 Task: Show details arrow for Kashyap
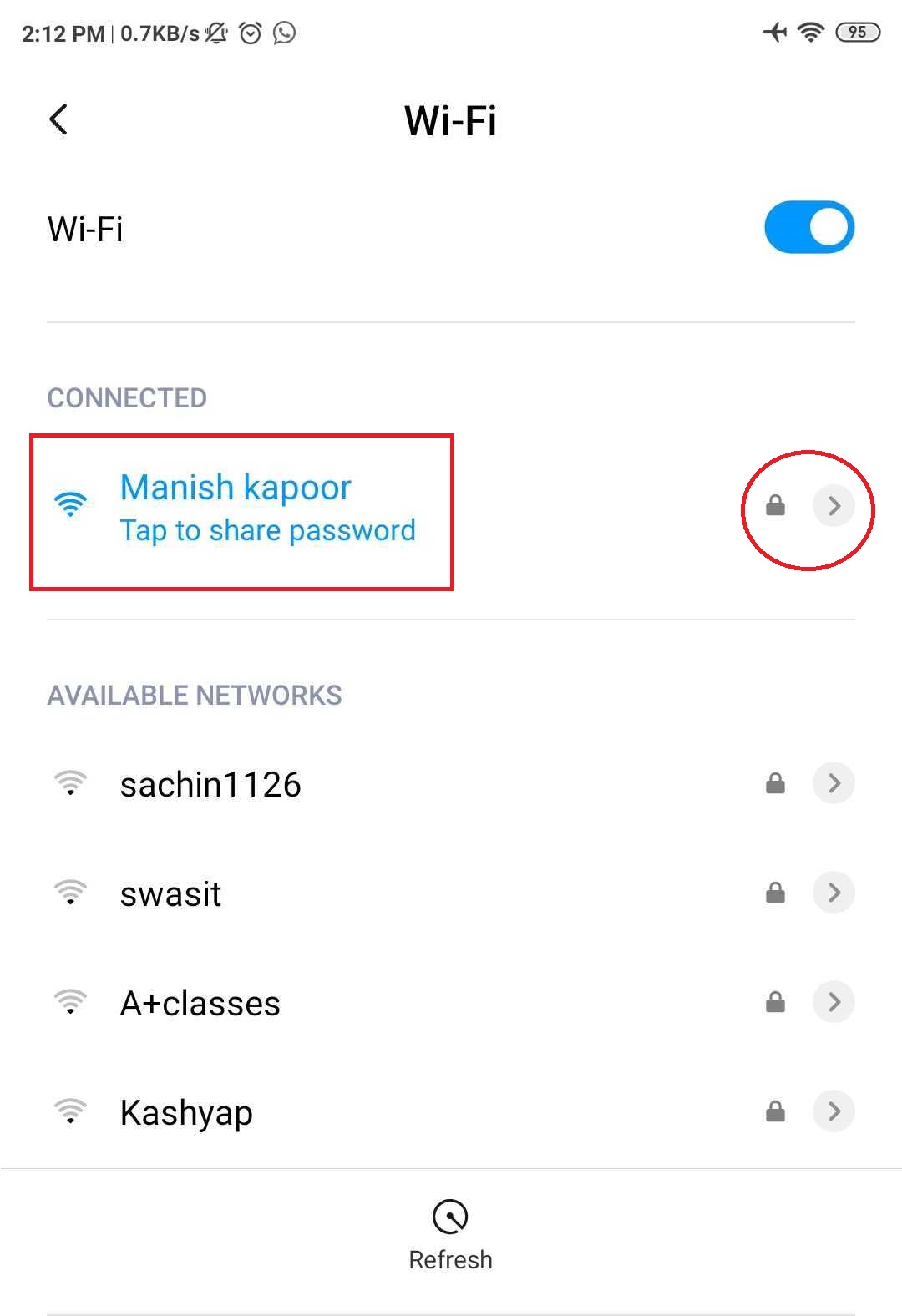tap(833, 1111)
